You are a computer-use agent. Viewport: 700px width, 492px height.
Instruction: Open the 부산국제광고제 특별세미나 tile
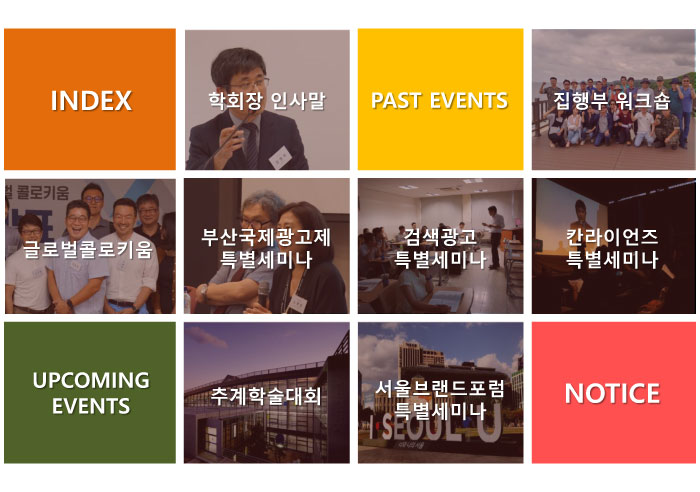(x=266, y=248)
